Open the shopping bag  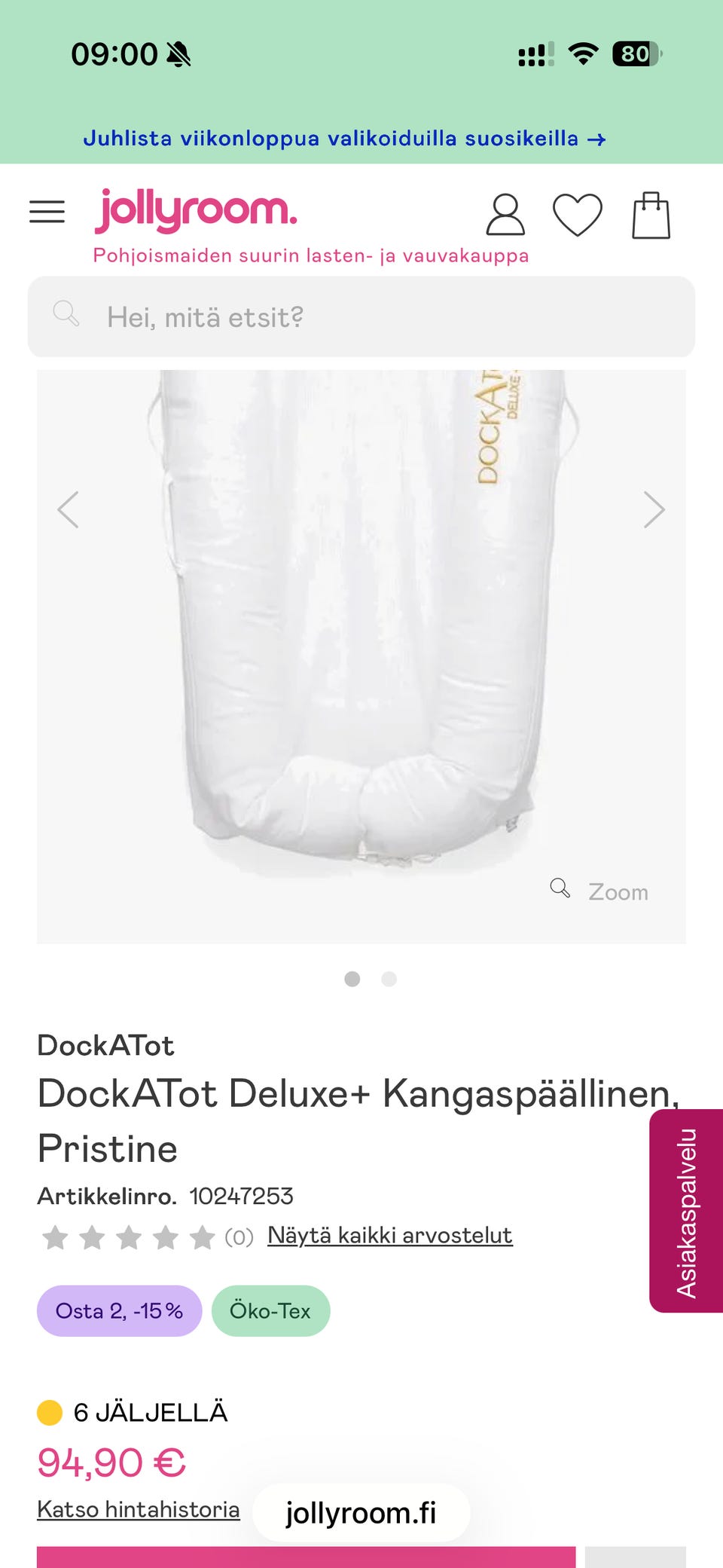651,215
